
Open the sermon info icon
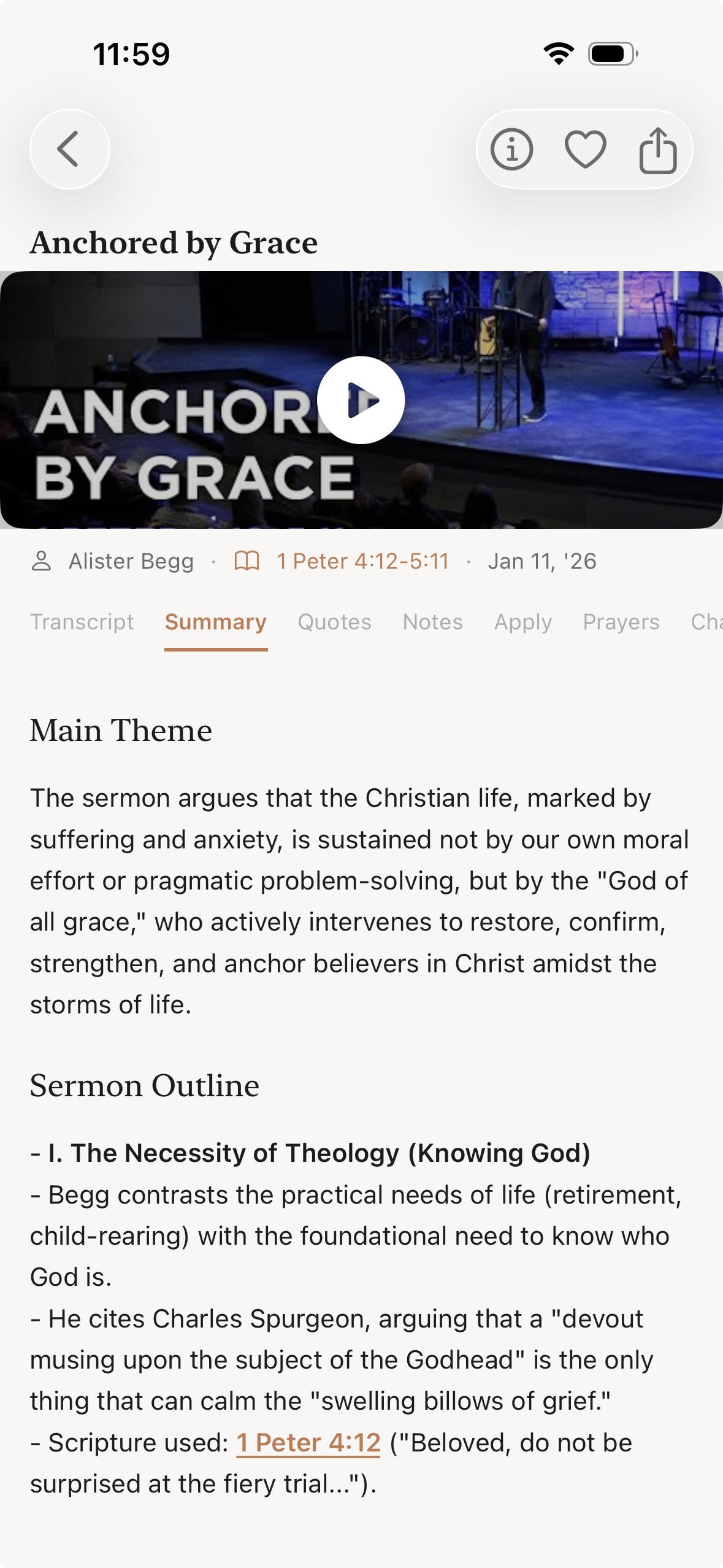[x=511, y=149]
